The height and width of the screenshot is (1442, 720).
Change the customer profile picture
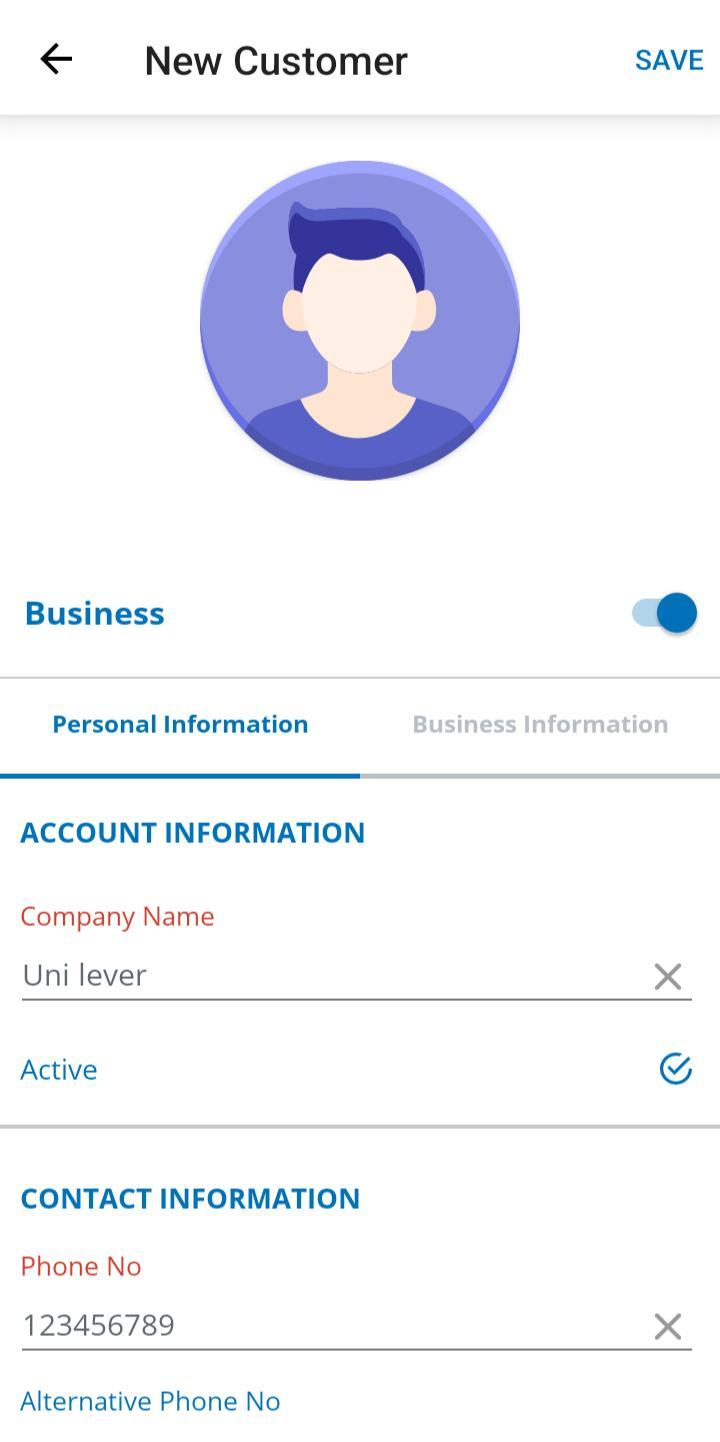point(360,321)
